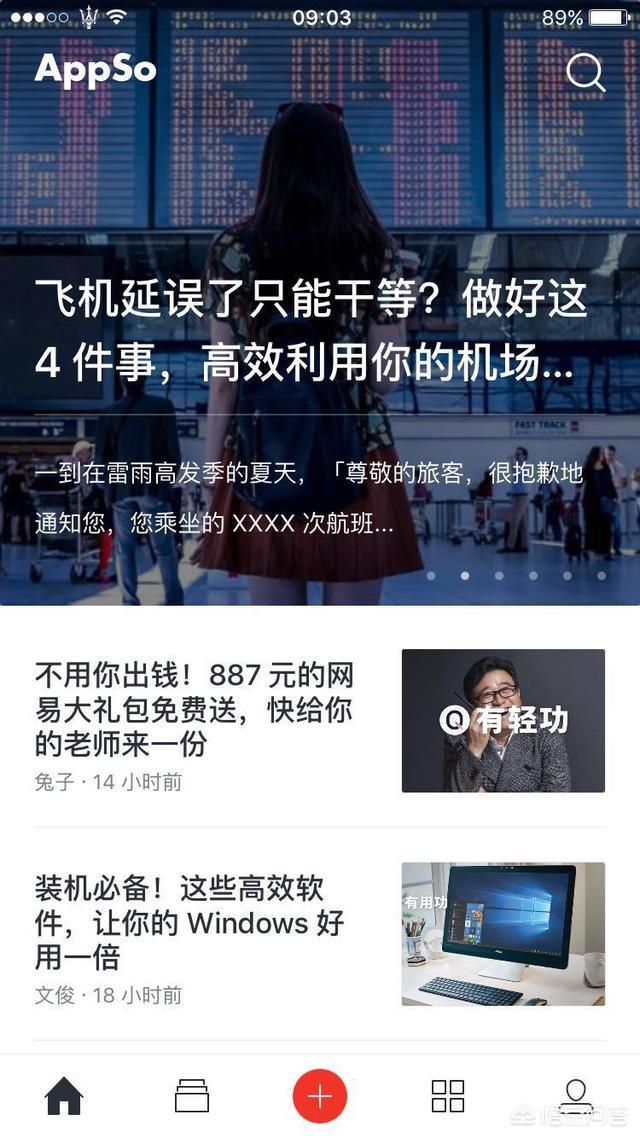The image size is (640, 1138).
Task: Open the article about must-have Windows software
Action: (x=189, y=923)
